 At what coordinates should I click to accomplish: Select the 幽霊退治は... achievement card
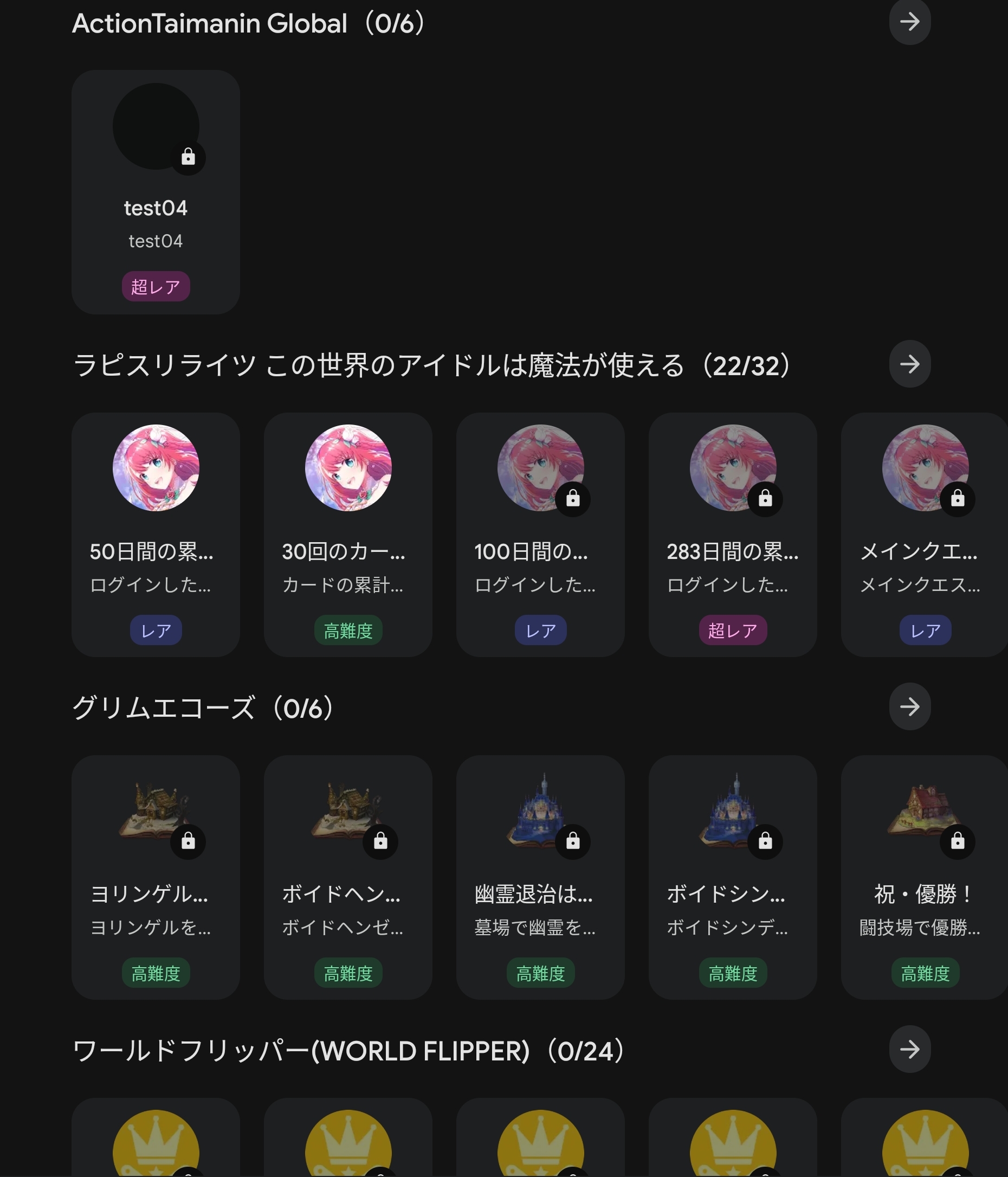coord(540,877)
